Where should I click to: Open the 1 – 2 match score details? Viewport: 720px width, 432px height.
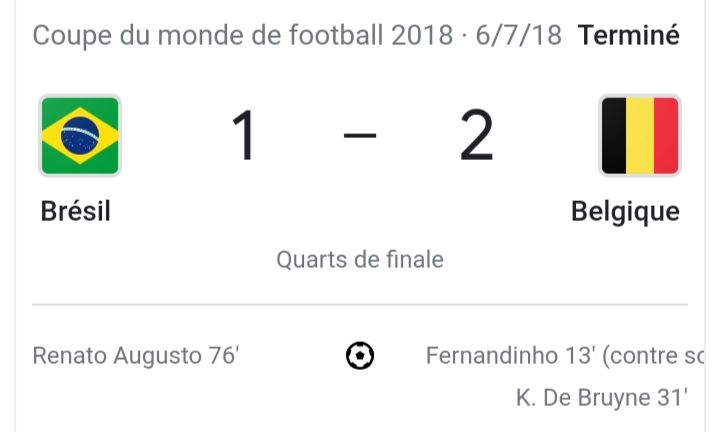[360, 137]
